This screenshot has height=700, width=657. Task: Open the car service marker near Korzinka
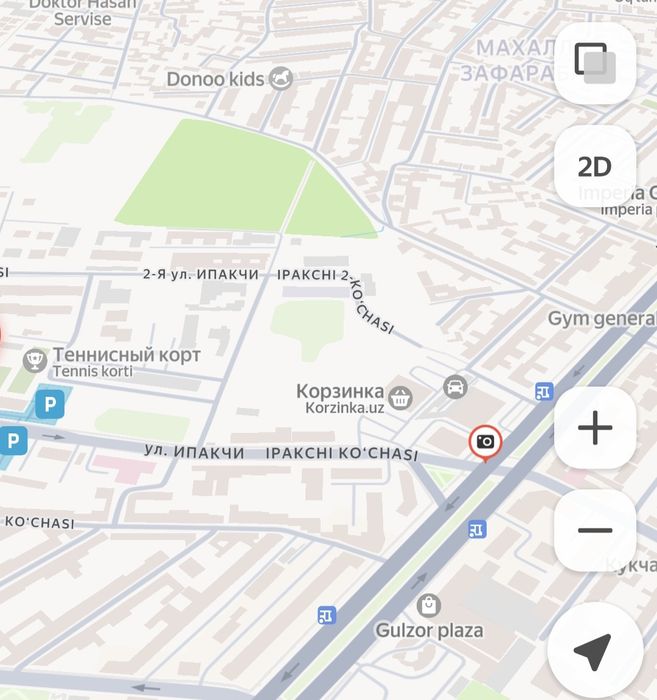pos(455,386)
